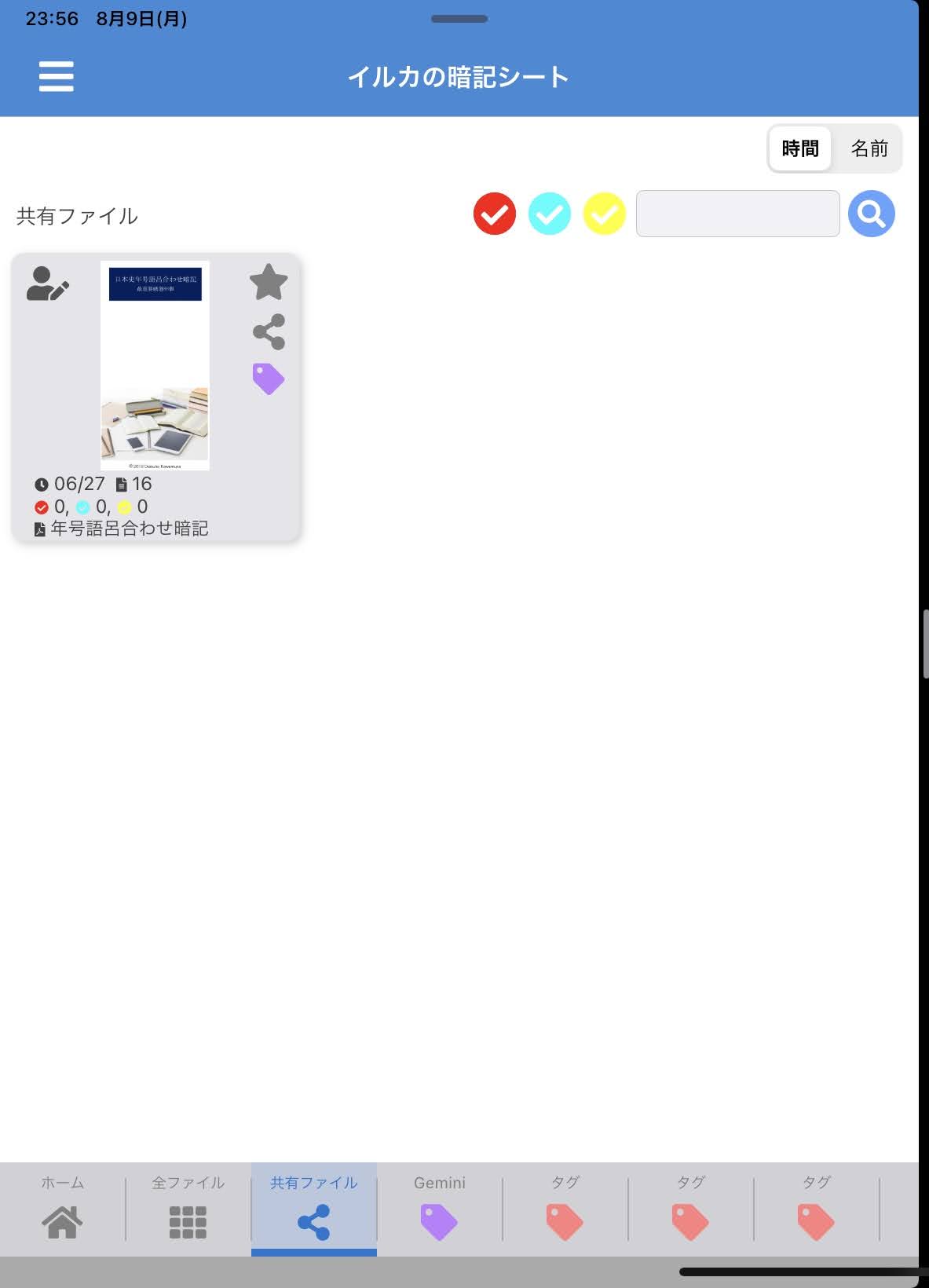Open the Gemini tag tab

(x=439, y=1209)
